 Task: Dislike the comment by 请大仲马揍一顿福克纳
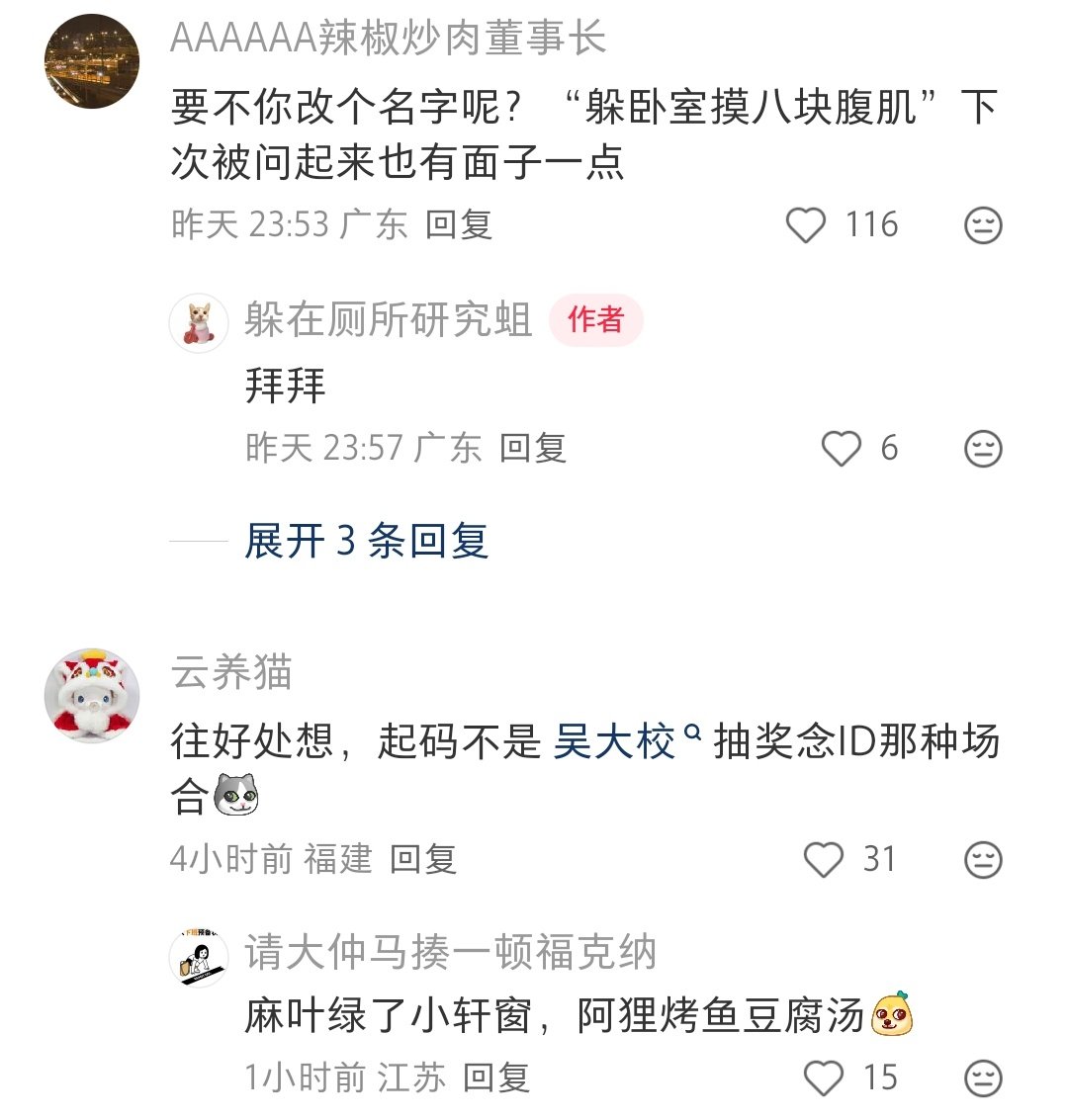[983, 1077]
